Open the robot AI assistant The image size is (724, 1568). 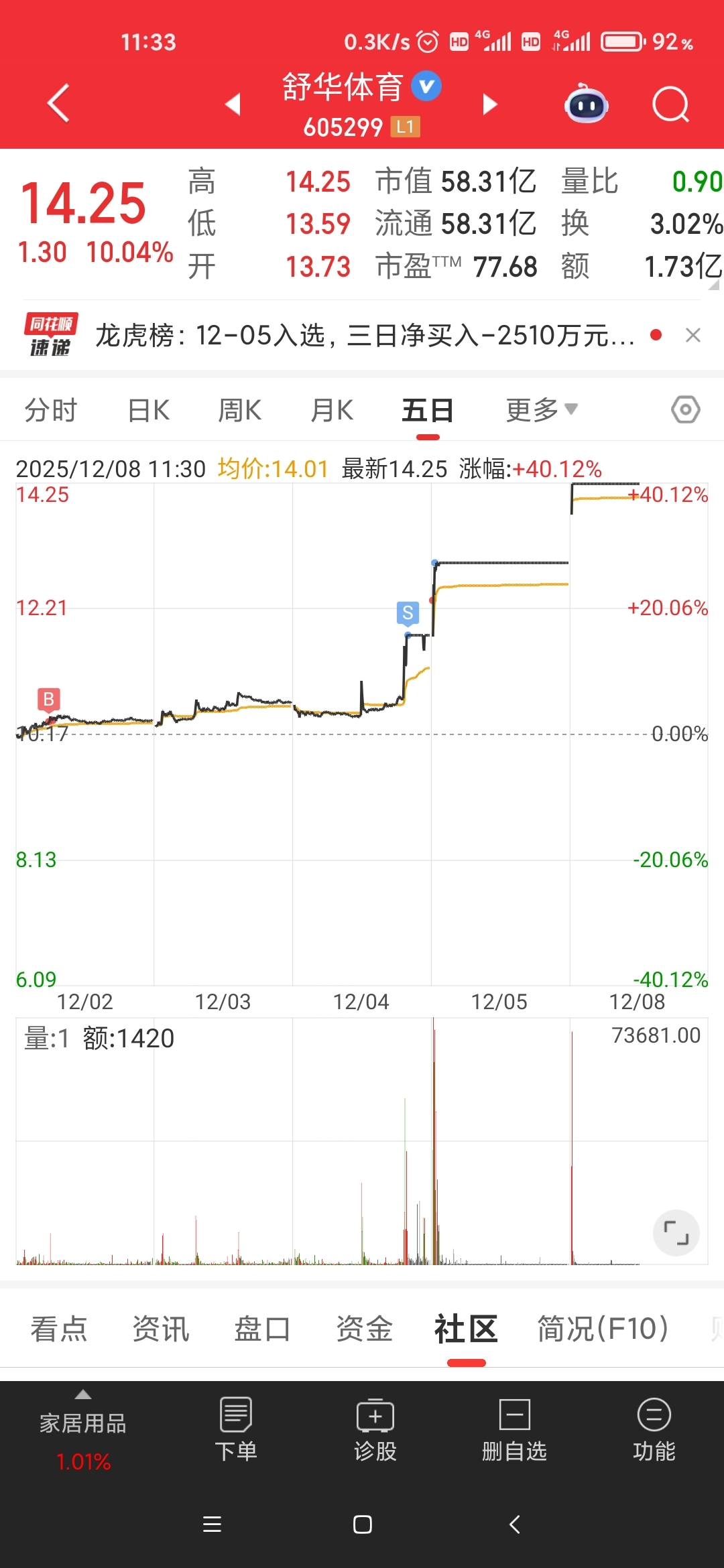[587, 105]
